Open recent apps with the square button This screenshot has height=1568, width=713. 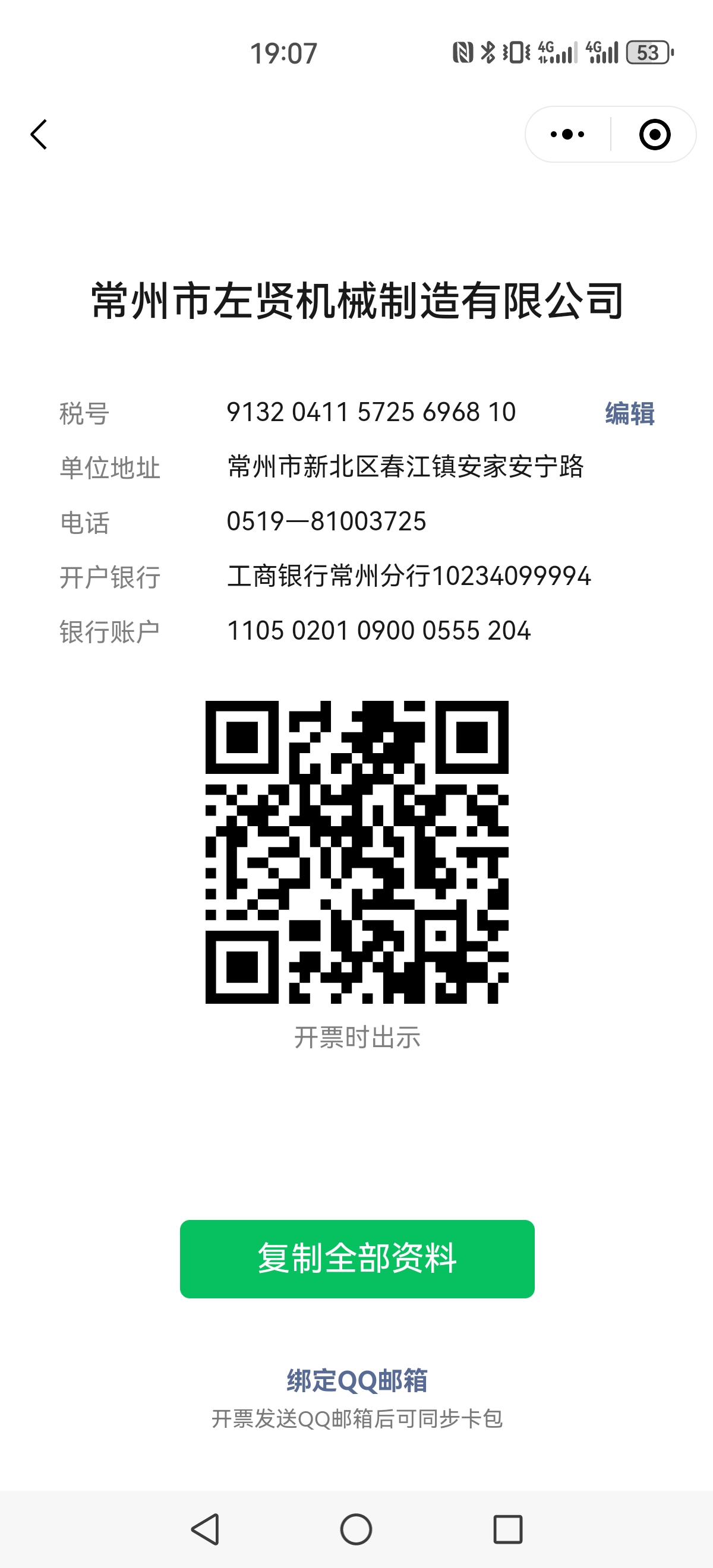(507, 1529)
